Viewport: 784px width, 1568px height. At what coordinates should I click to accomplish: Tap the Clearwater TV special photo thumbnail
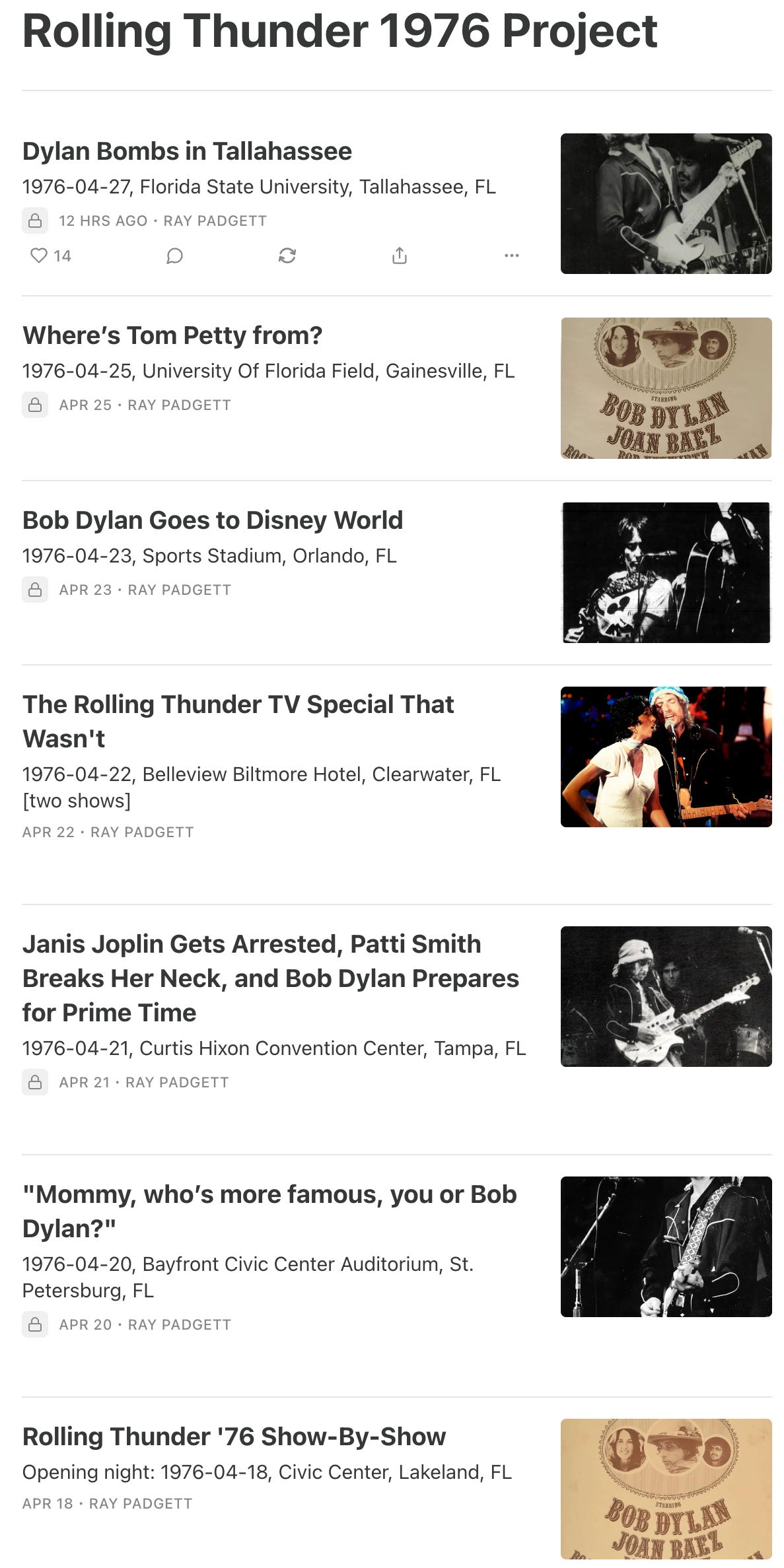coord(666,757)
